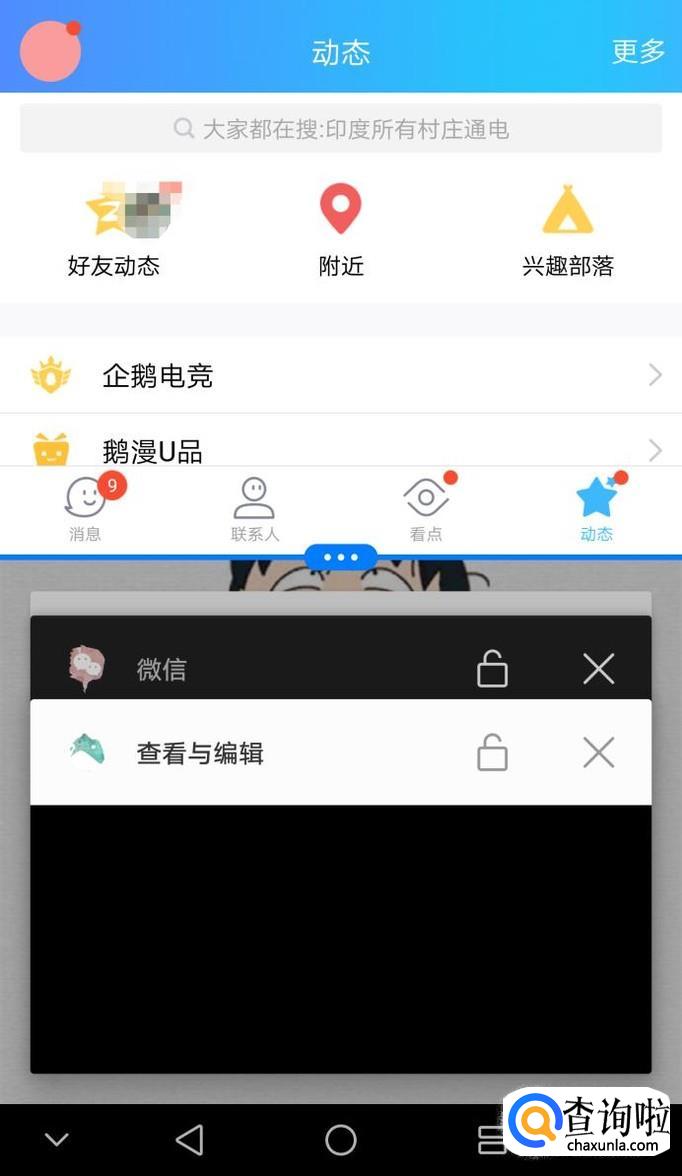Switch to the 消息 tab
Viewport: 682px width, 1176px height.
[86, 508]
